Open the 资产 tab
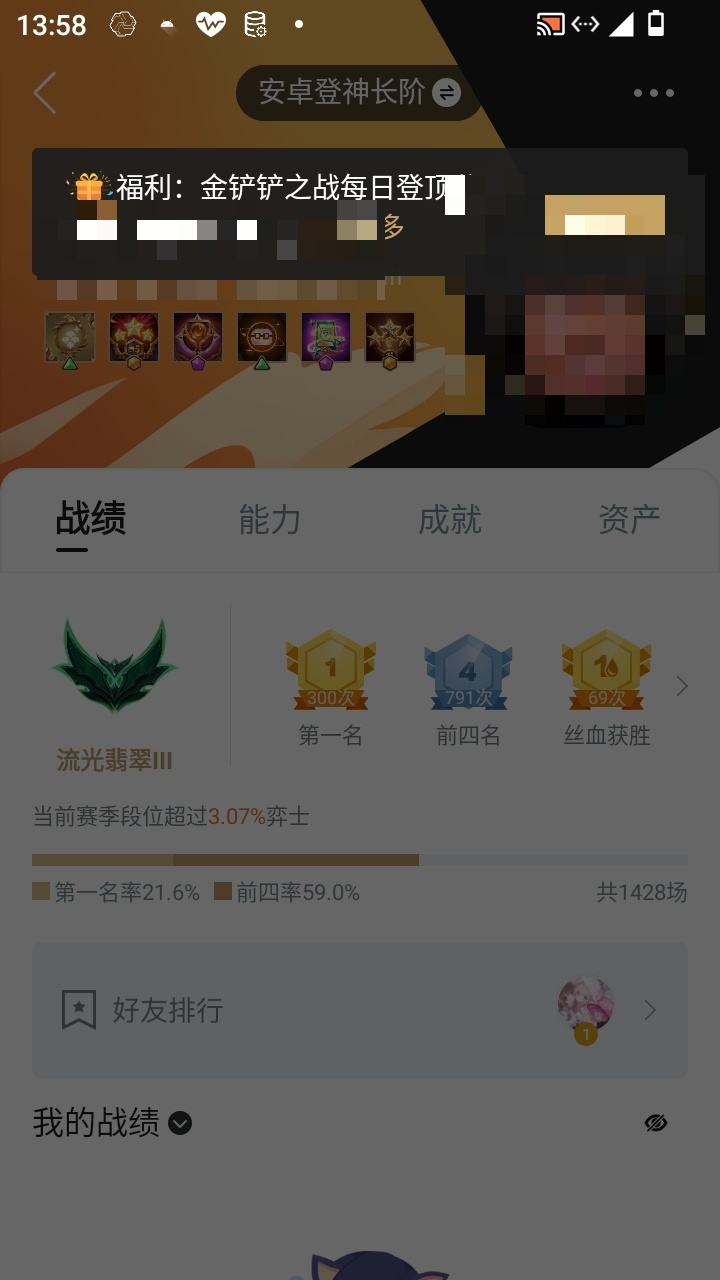Viewport: 720px width, 1280px height. click(629, 519)
